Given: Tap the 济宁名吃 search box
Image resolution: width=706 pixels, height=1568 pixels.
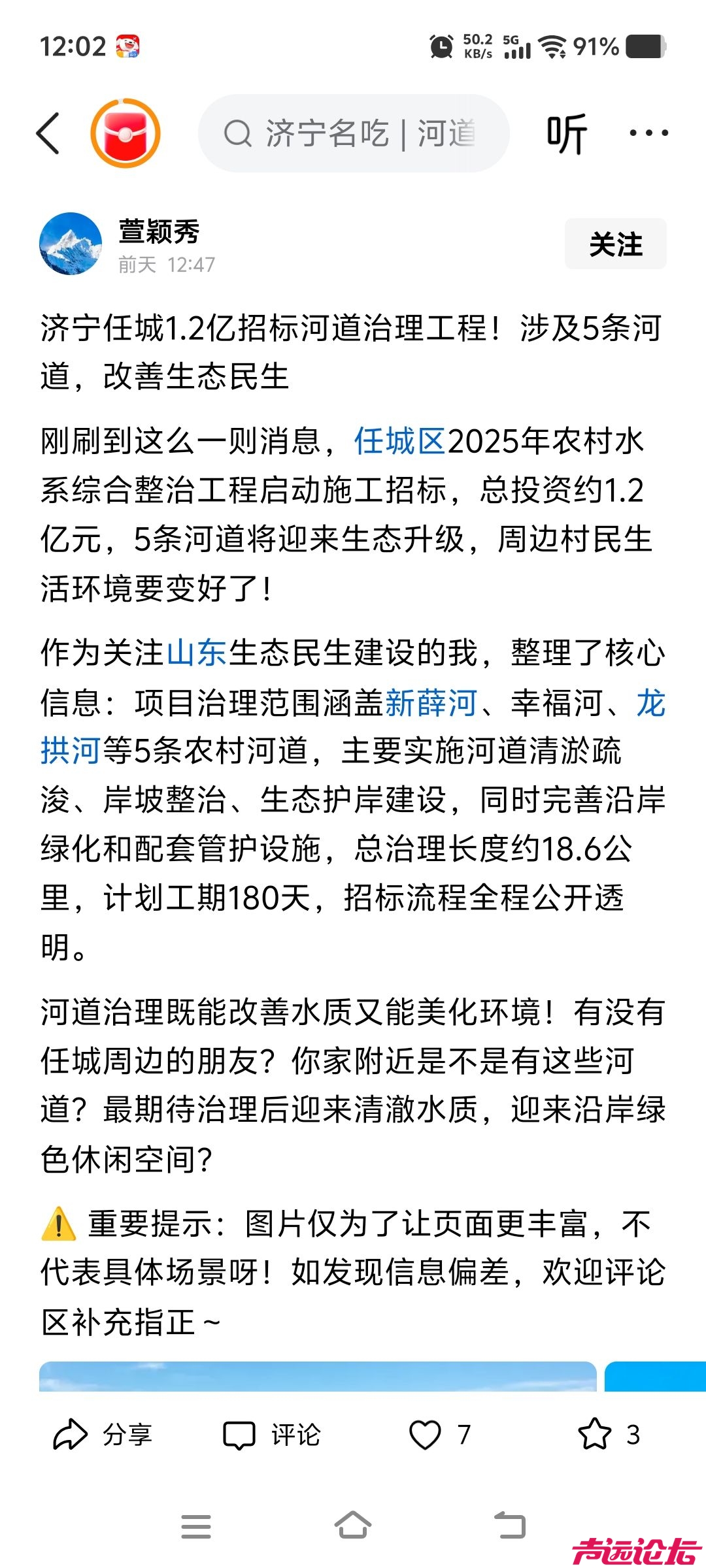Looking at the screenshot, I should pyautogui.click(x=353, y=133).
